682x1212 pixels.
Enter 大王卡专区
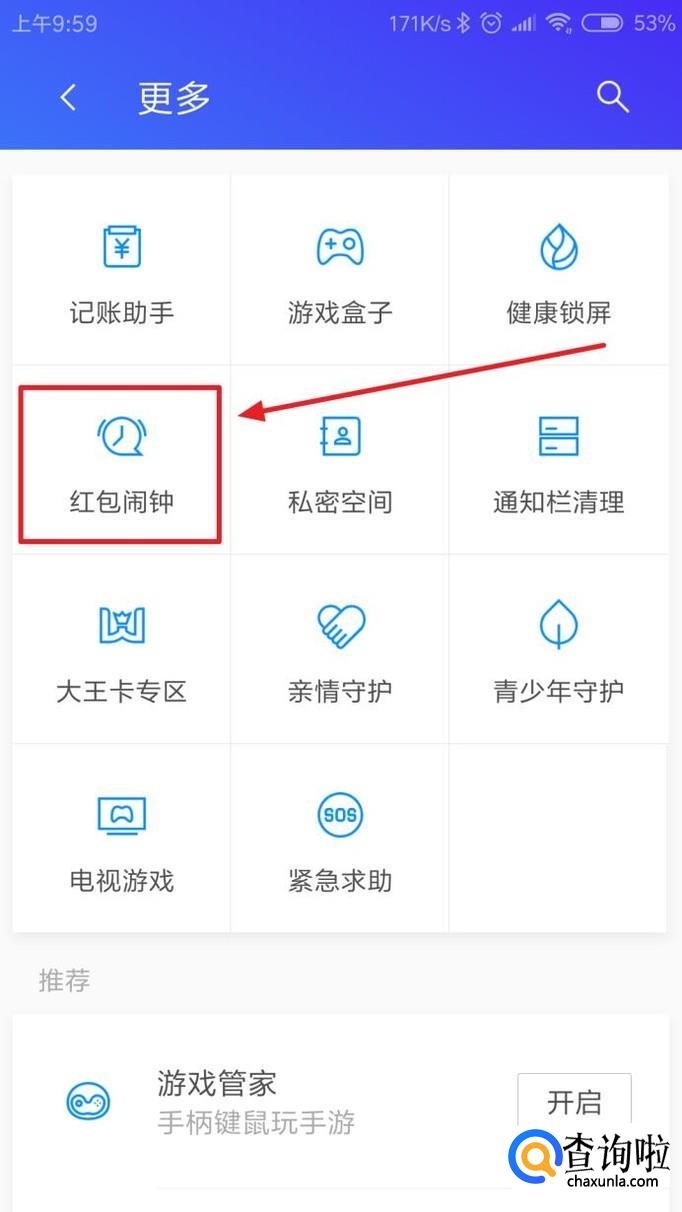pos(121,650)
